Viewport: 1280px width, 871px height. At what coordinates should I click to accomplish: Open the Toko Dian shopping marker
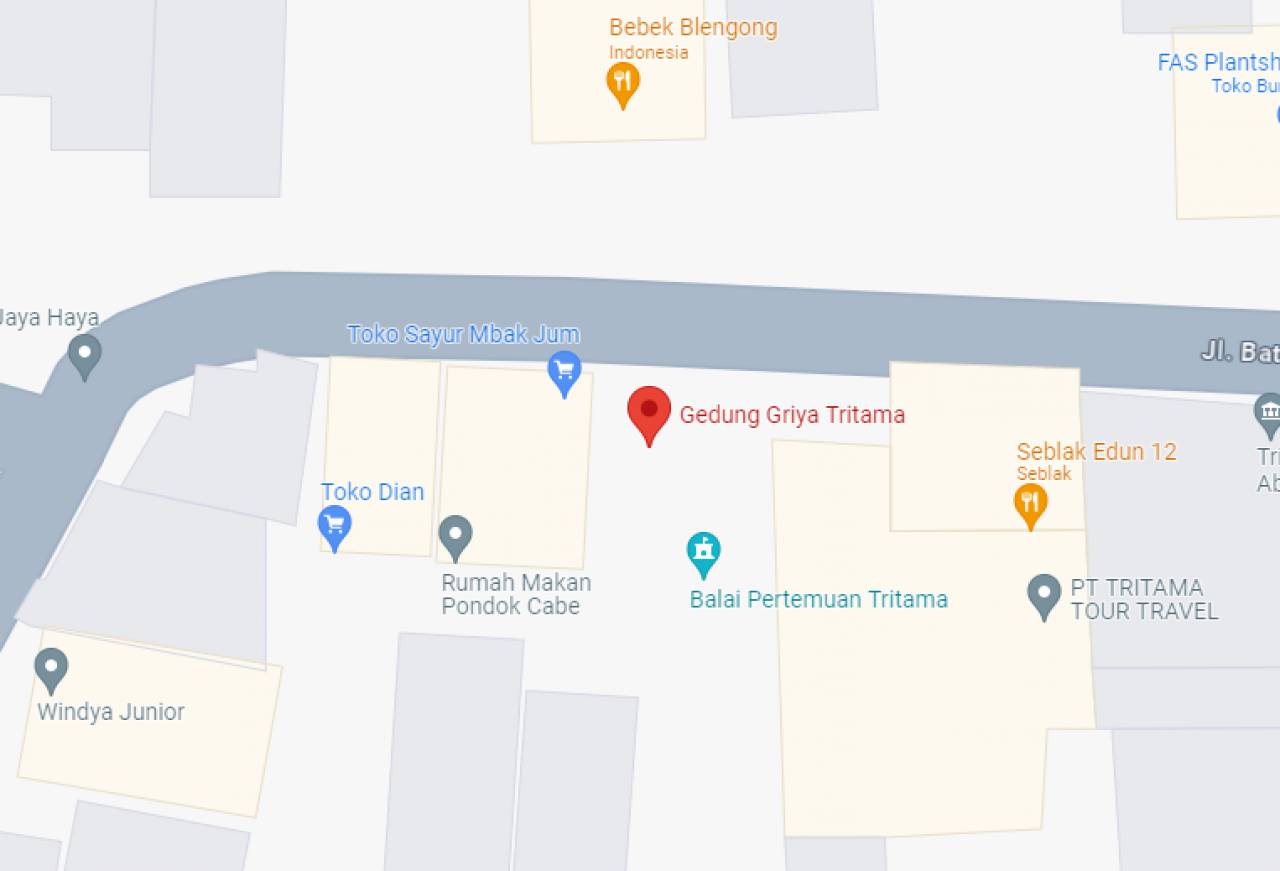[x=334, y=524]
